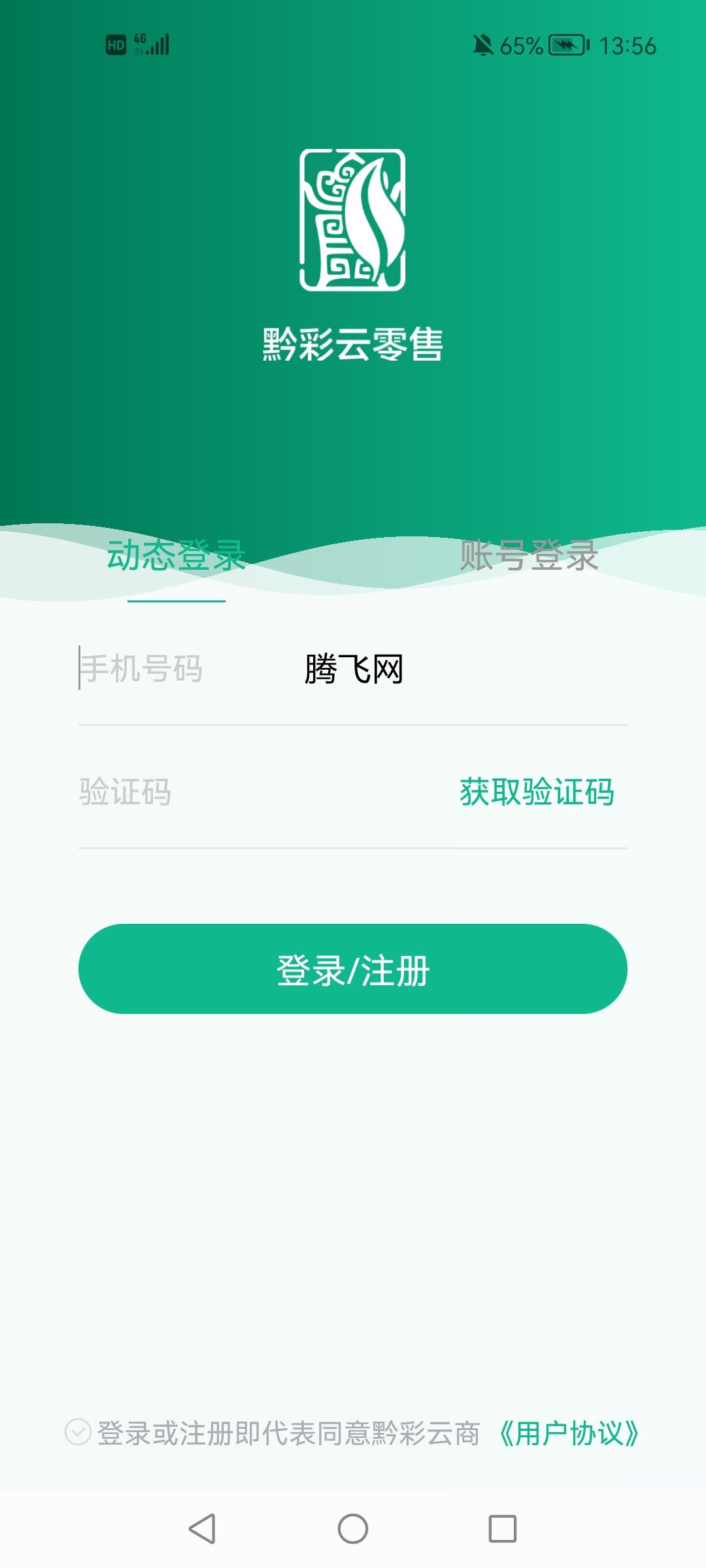Switch to the 动态登录 tab
The height and width of the screenshot is (1568, 706).
176,556
